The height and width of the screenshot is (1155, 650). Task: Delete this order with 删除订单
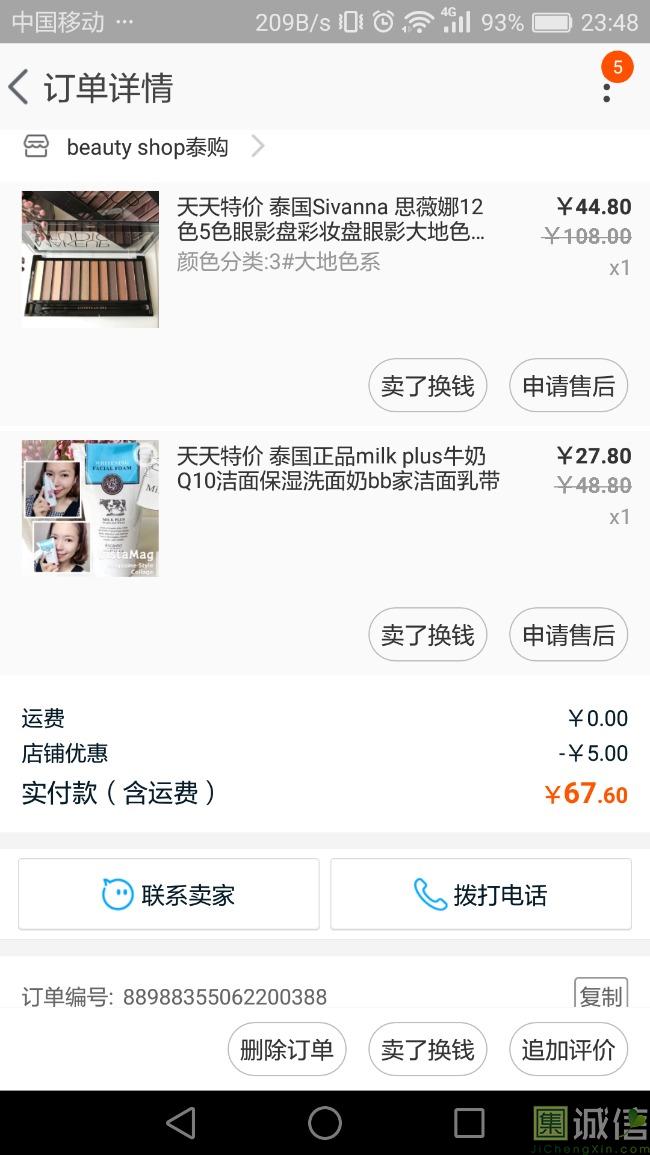click(x=287, y=1050)
